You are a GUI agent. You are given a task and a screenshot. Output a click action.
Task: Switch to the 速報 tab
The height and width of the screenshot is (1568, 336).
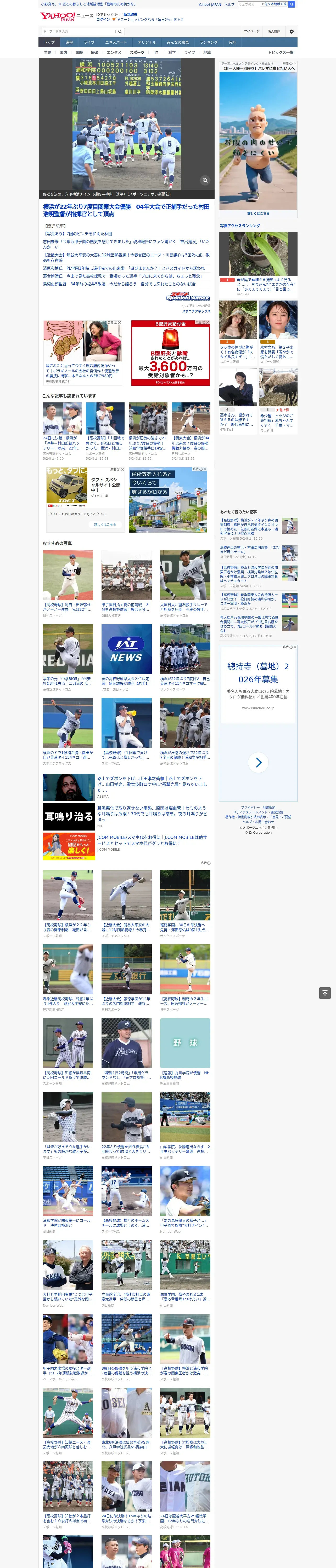tap(69, 43)
